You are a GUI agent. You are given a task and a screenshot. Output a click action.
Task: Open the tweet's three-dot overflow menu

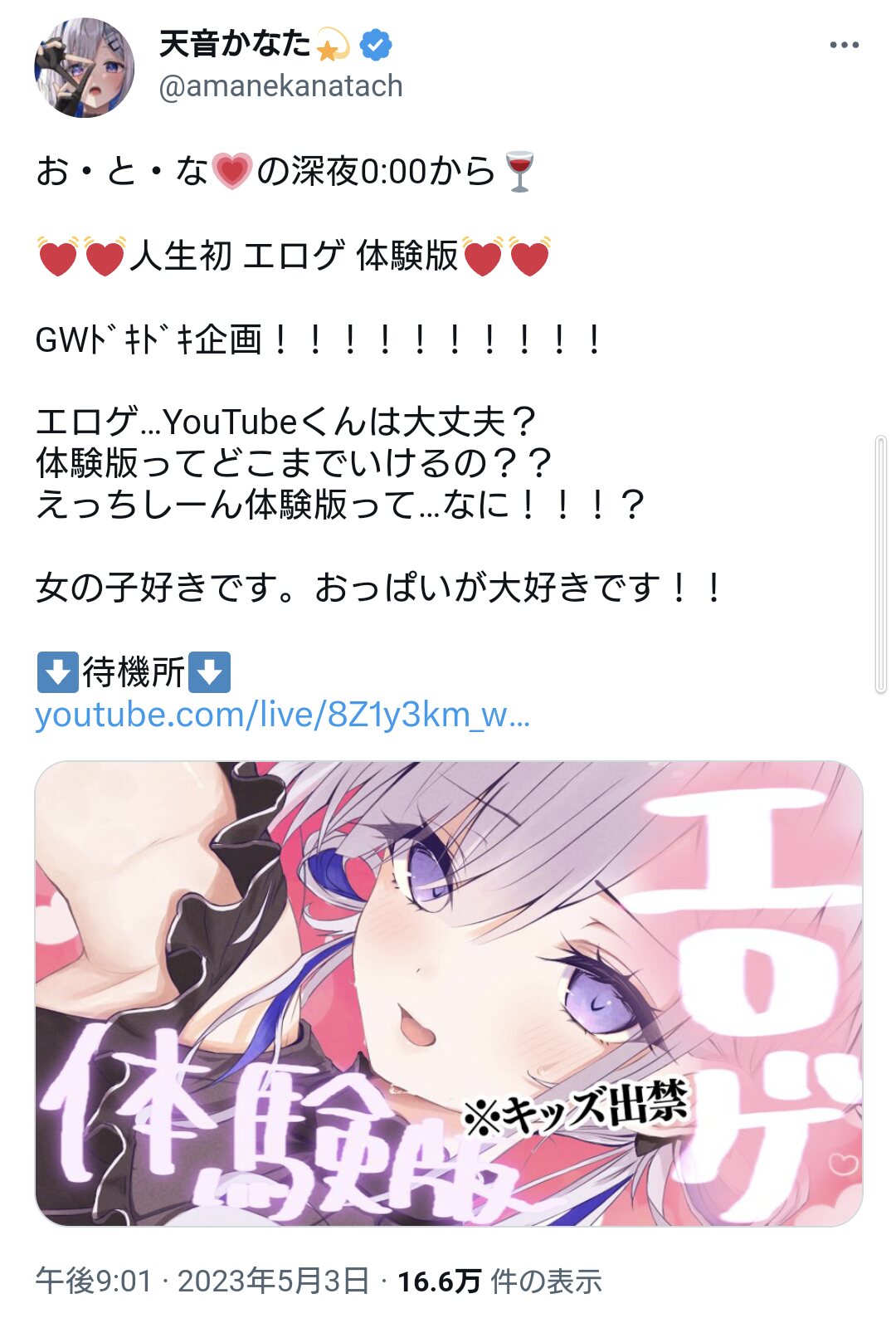844,46
